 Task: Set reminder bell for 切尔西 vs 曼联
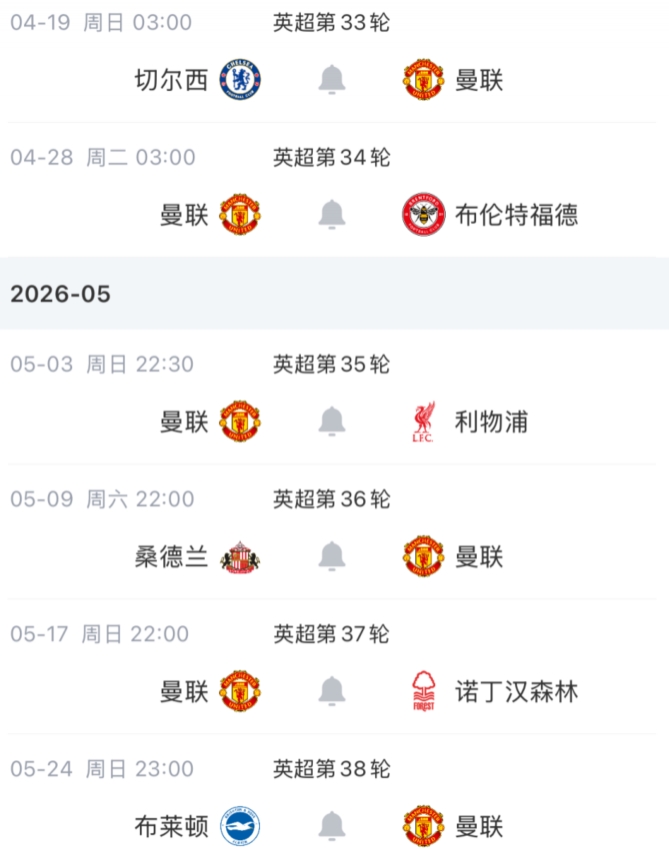click(x=332, y=80)
